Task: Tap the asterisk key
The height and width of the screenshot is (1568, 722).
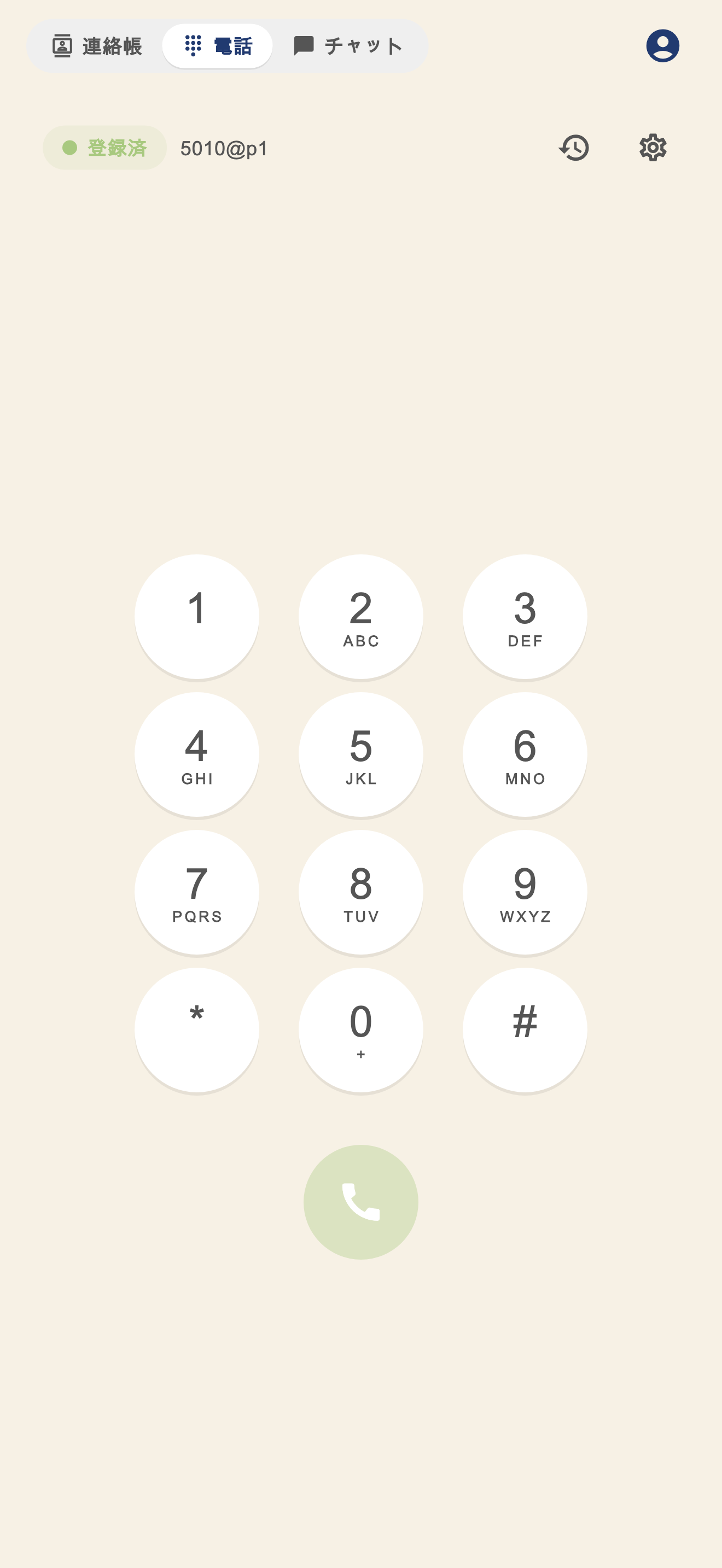Action: pos(196,1030)
